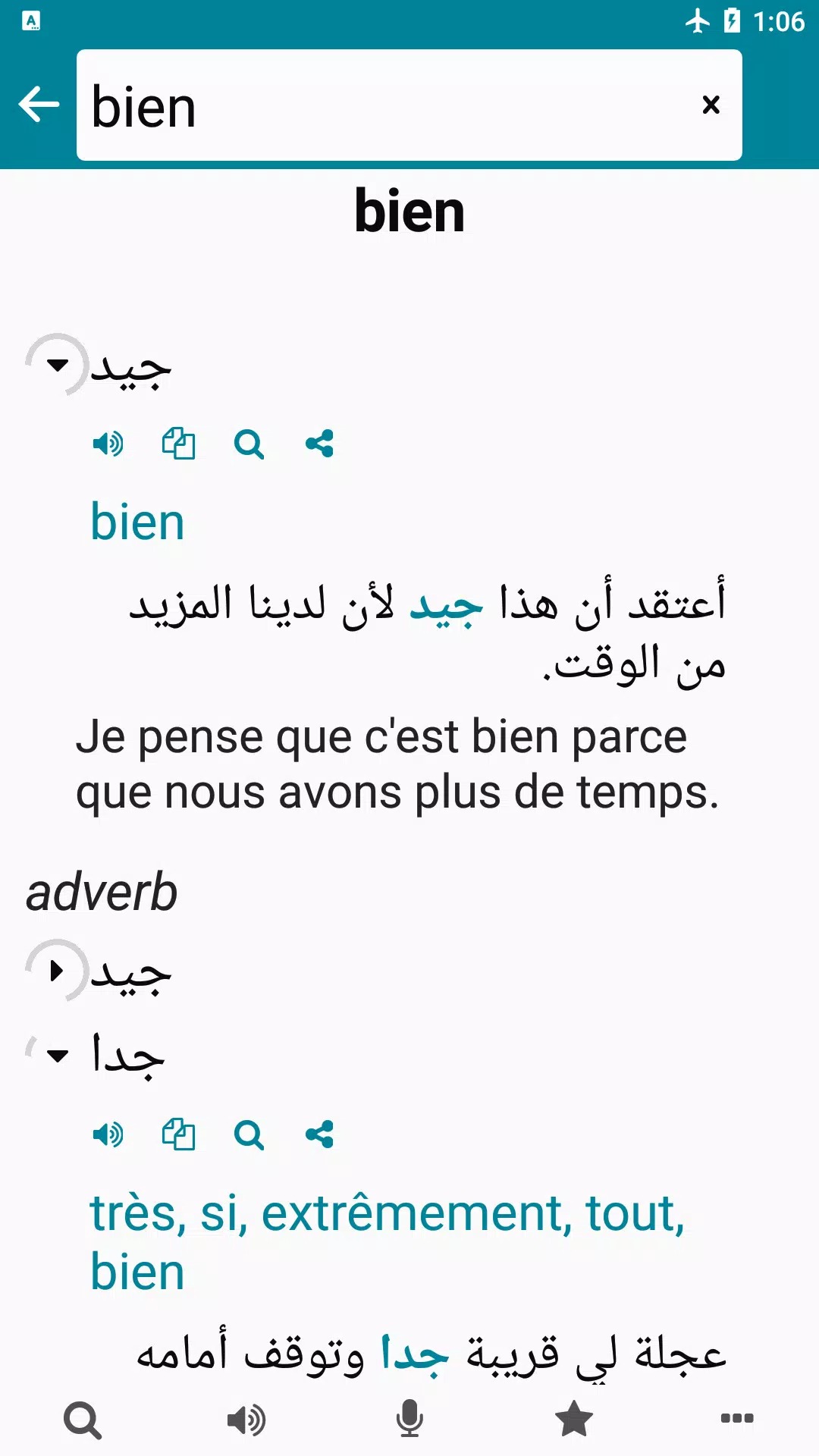Share the جدا translation
Screen dimensions: 819x1456
tap(319, 1134)
